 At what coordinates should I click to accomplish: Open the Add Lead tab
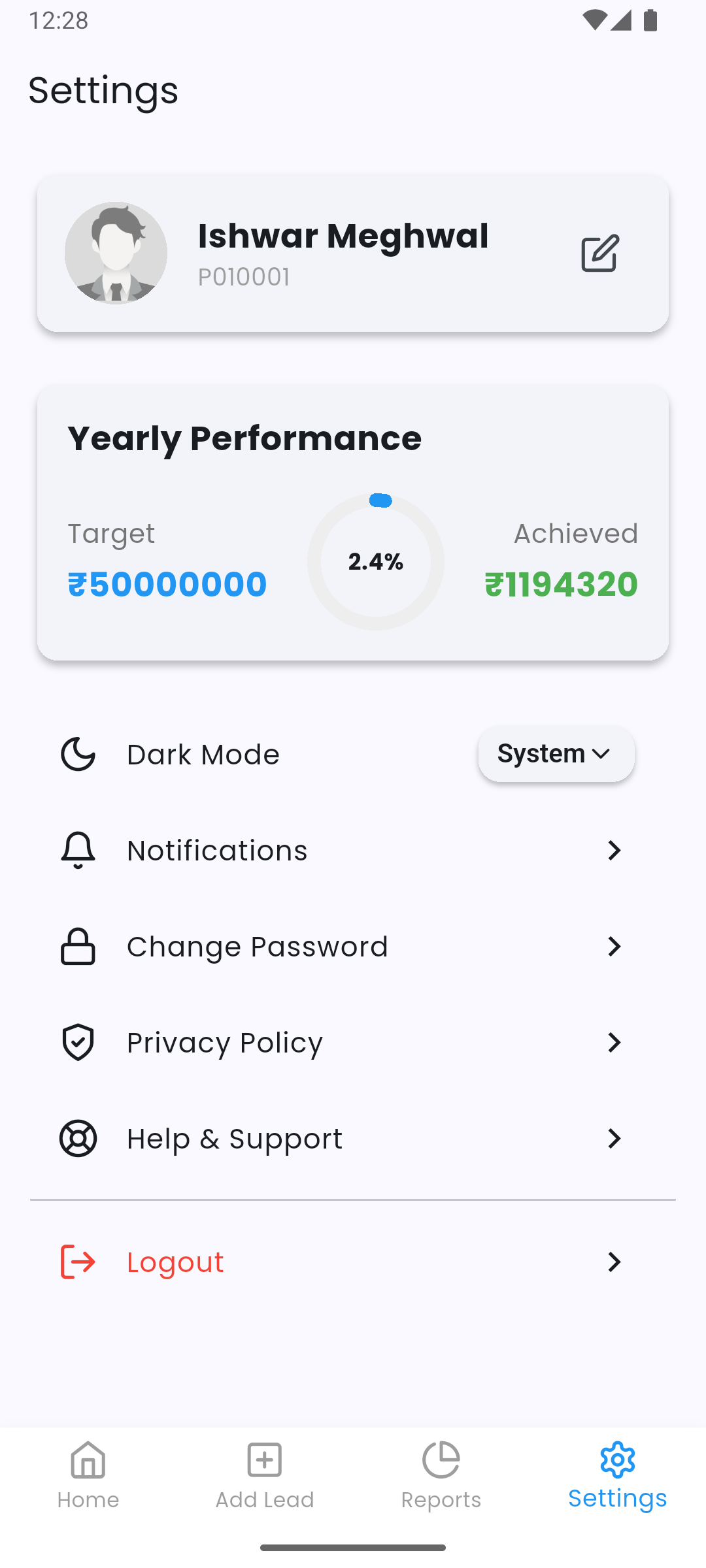265,1475
